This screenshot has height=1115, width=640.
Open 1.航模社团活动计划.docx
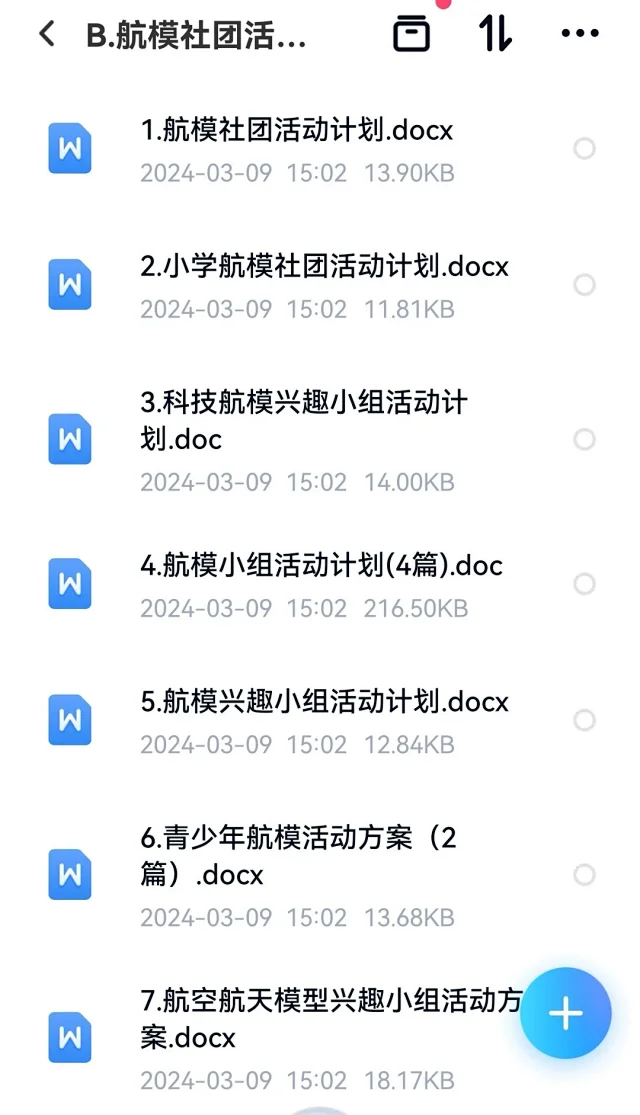320,149
